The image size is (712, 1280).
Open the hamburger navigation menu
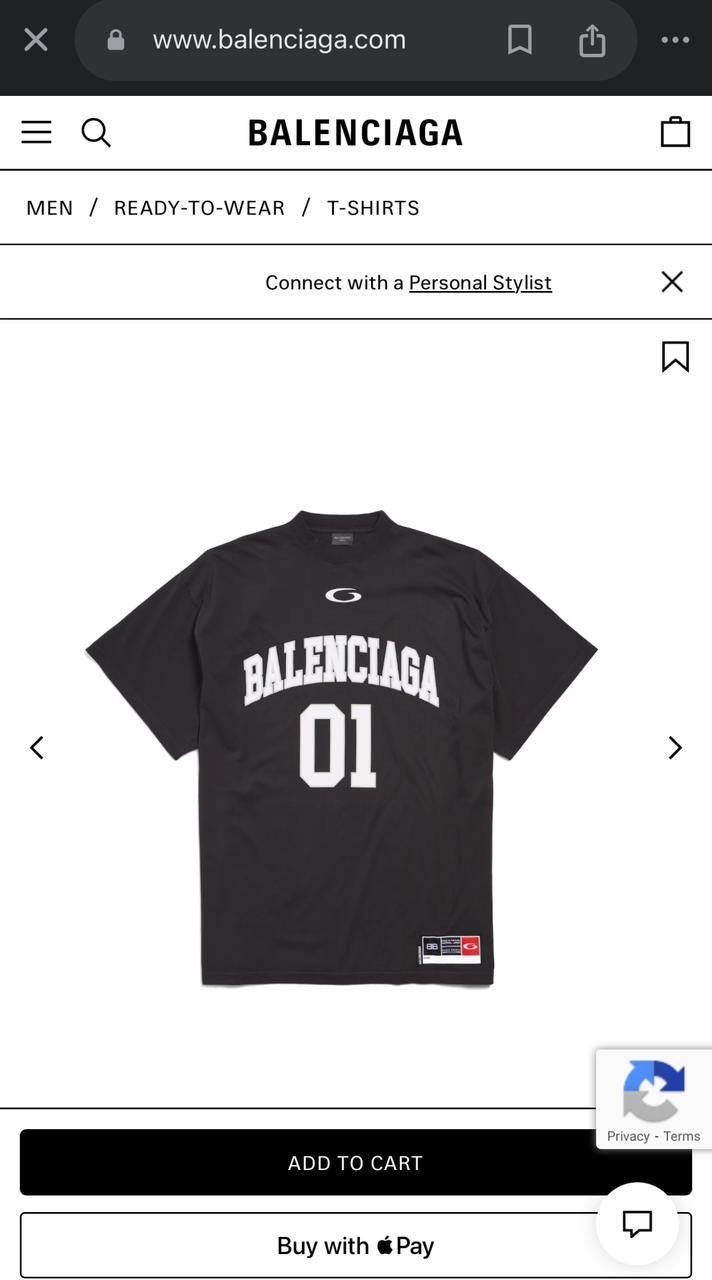(36, 132)
